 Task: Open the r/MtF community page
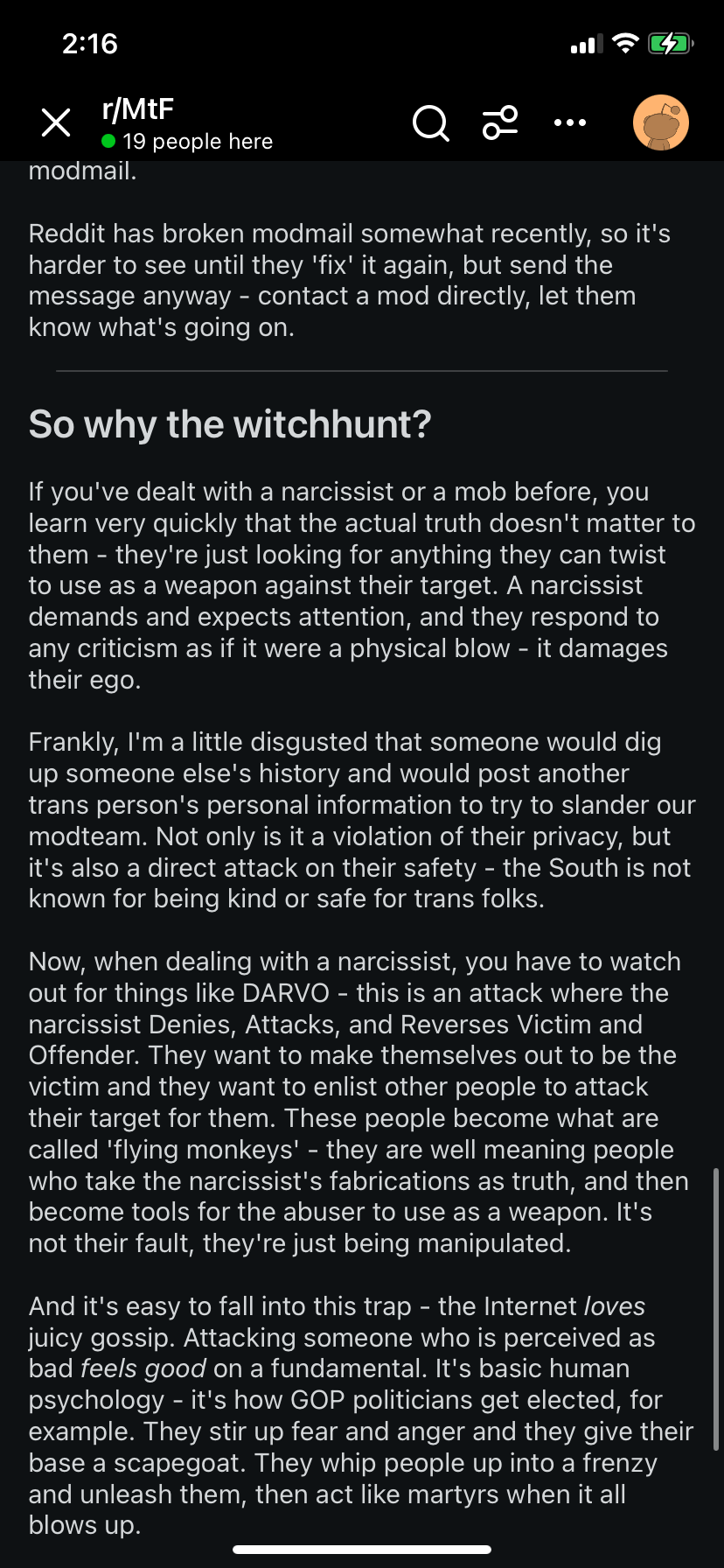tap(138, 109)
